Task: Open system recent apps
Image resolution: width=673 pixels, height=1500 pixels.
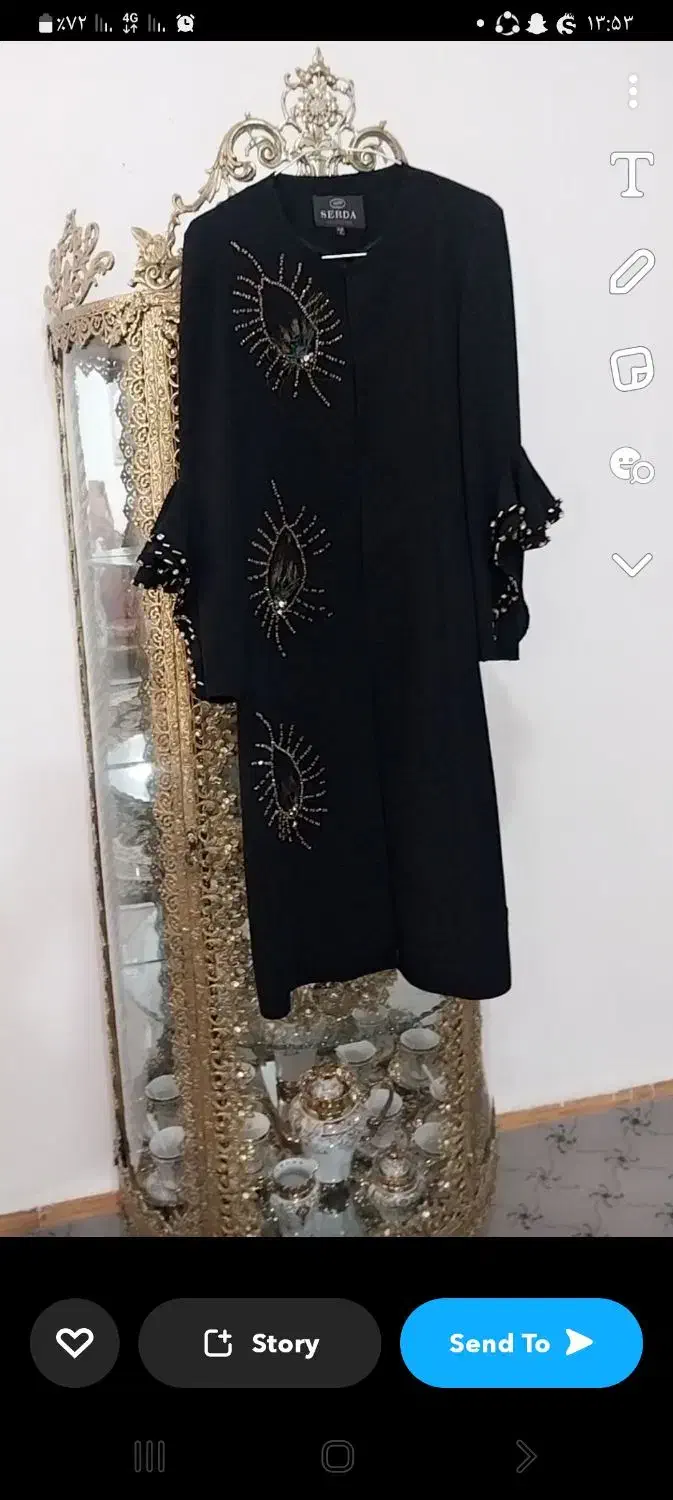Action: coord(150,1456)
